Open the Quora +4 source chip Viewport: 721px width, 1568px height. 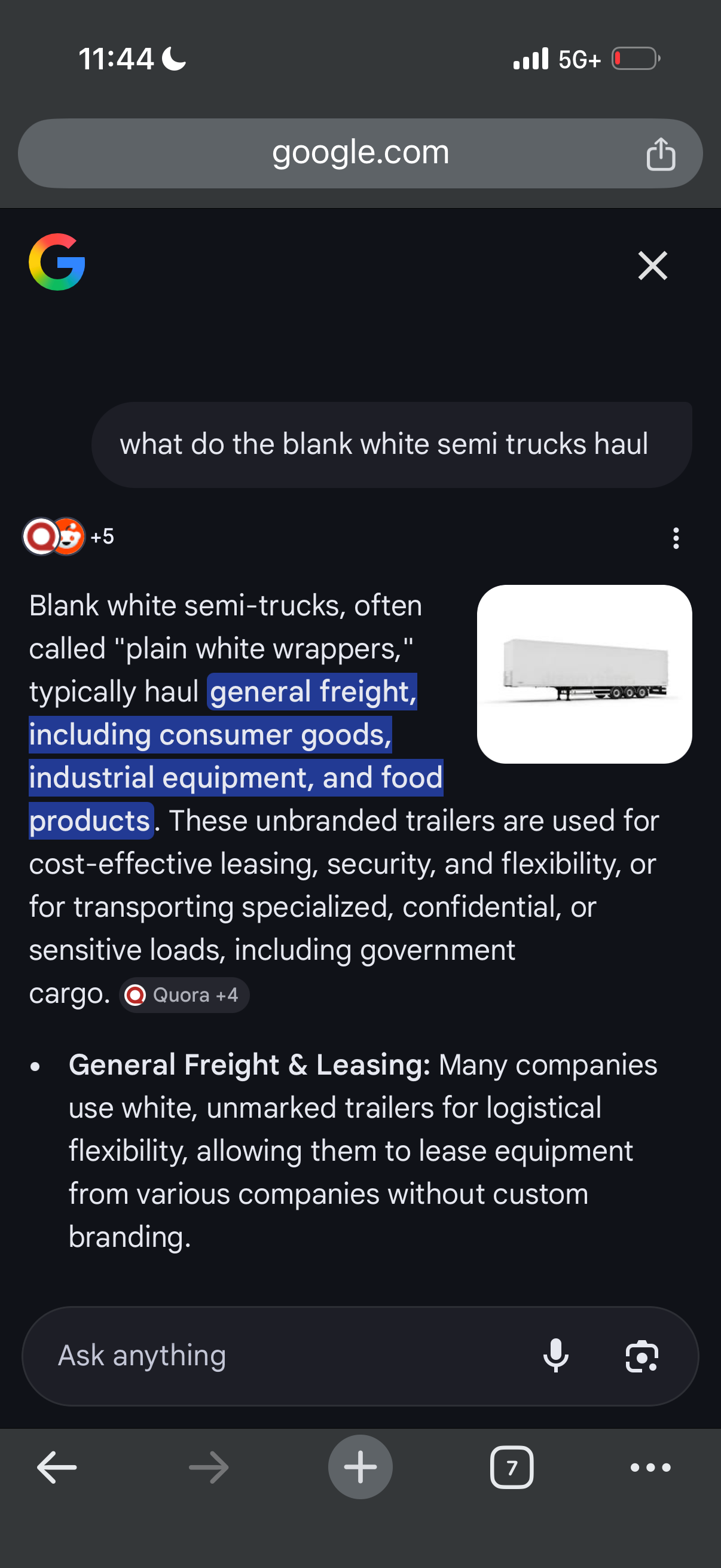(x=184, y=995)
